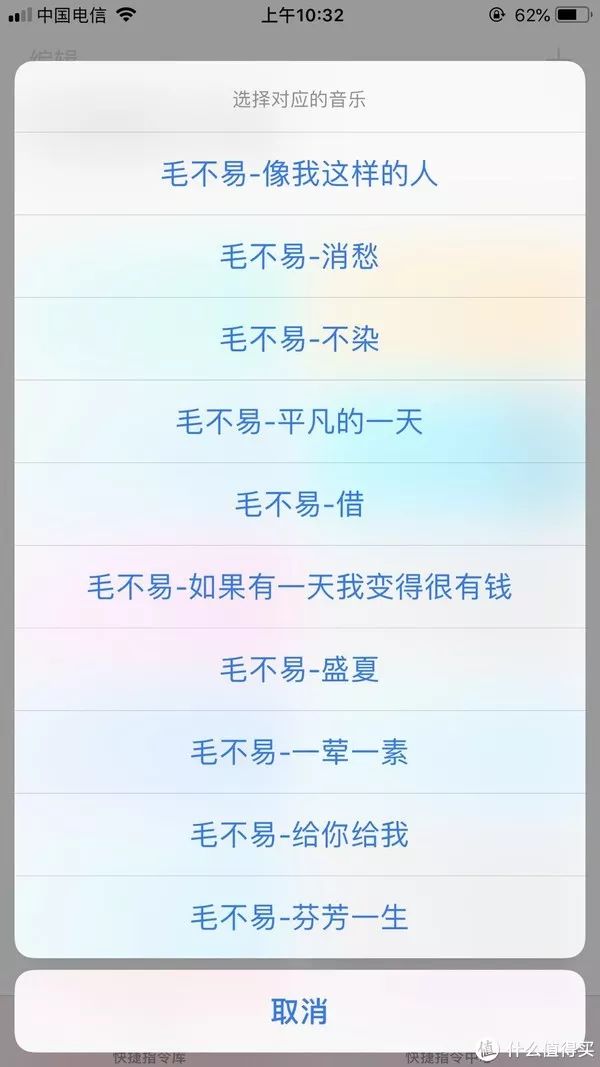The height and width of the screenshot is (1067, 600).
Task: Select 毛不易-像我这样的人 from the list
Action: pos(300,174)
